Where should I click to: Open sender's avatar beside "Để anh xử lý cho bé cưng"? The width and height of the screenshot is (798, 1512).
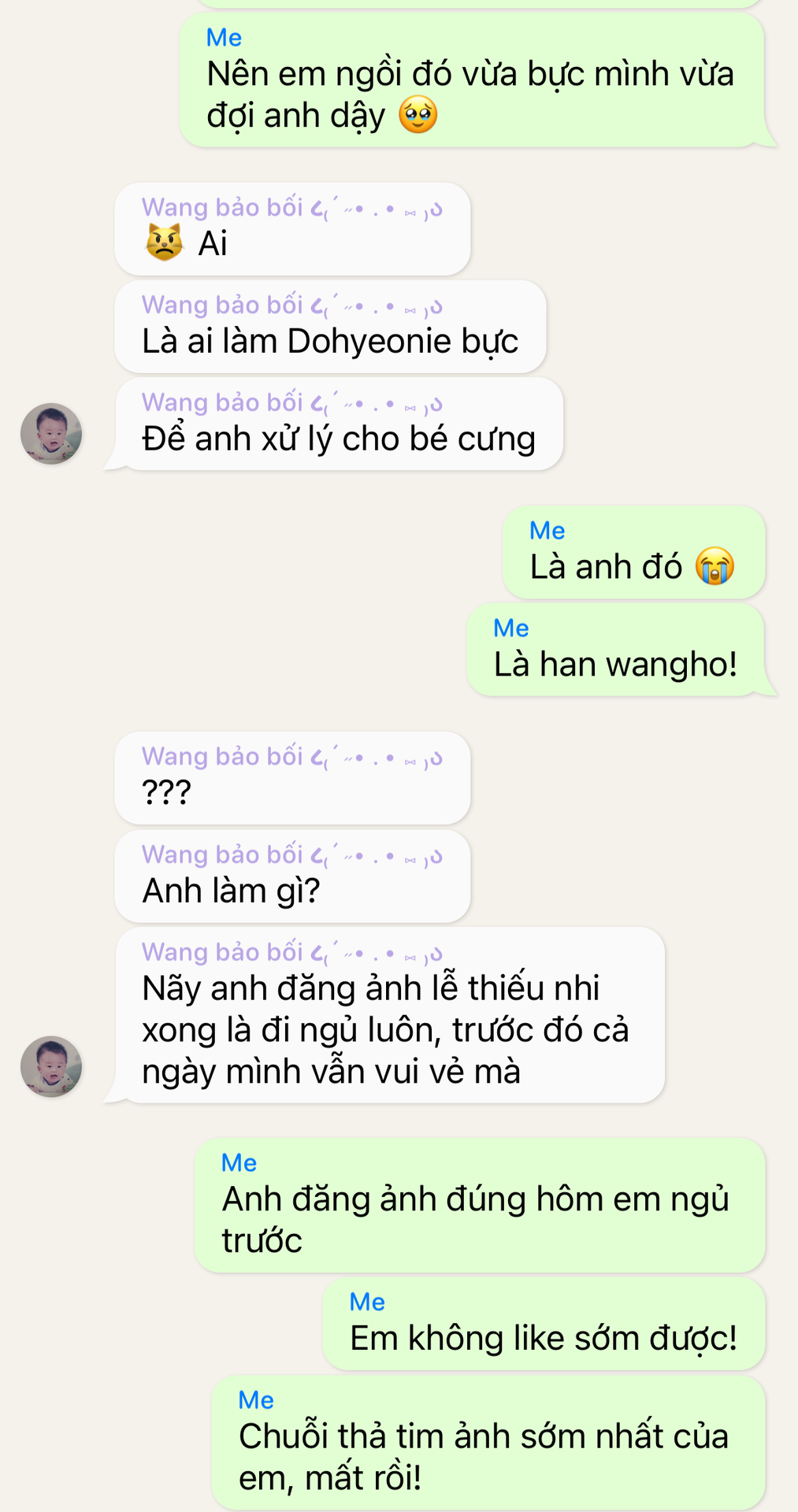51,434
